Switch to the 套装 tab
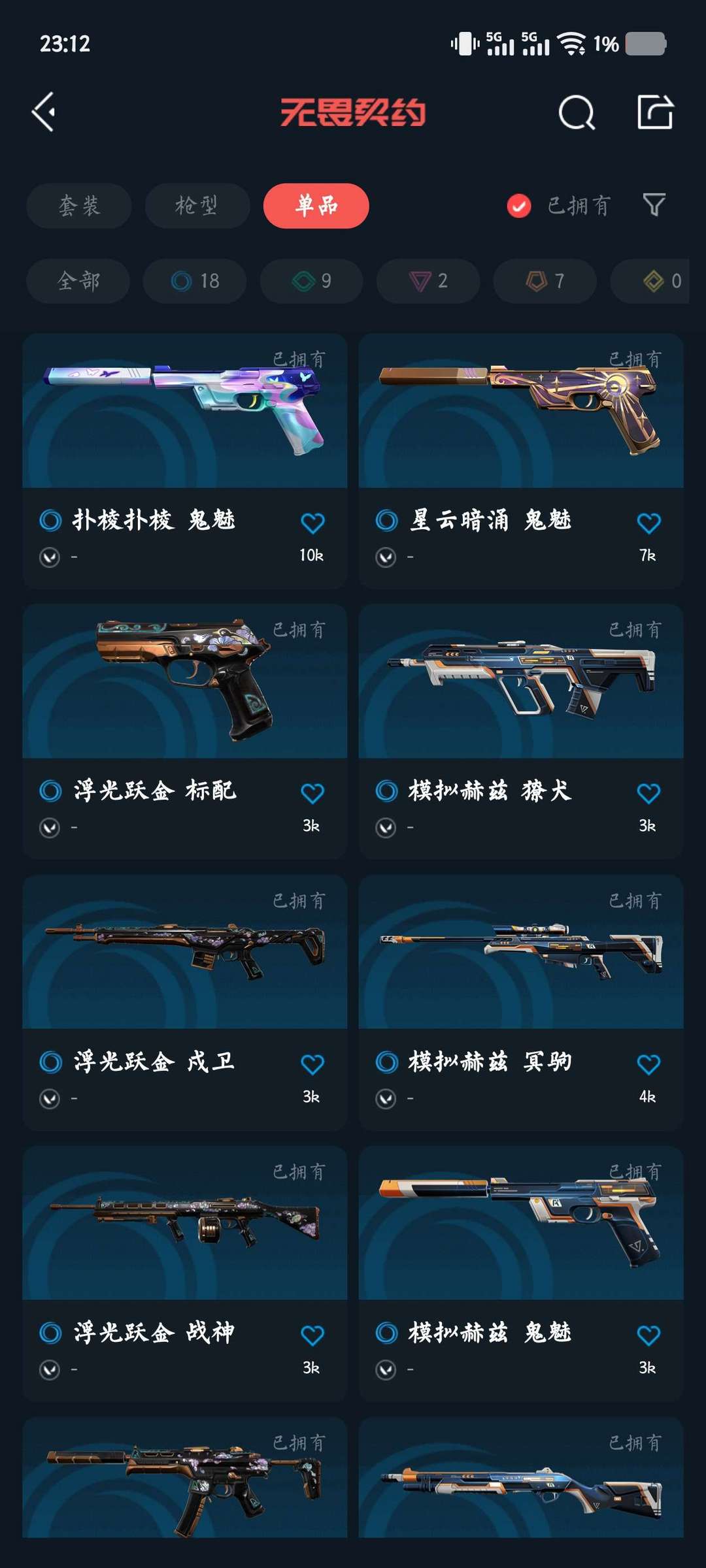This screenshot has width=706, height=1568. [x=78, y=206]
